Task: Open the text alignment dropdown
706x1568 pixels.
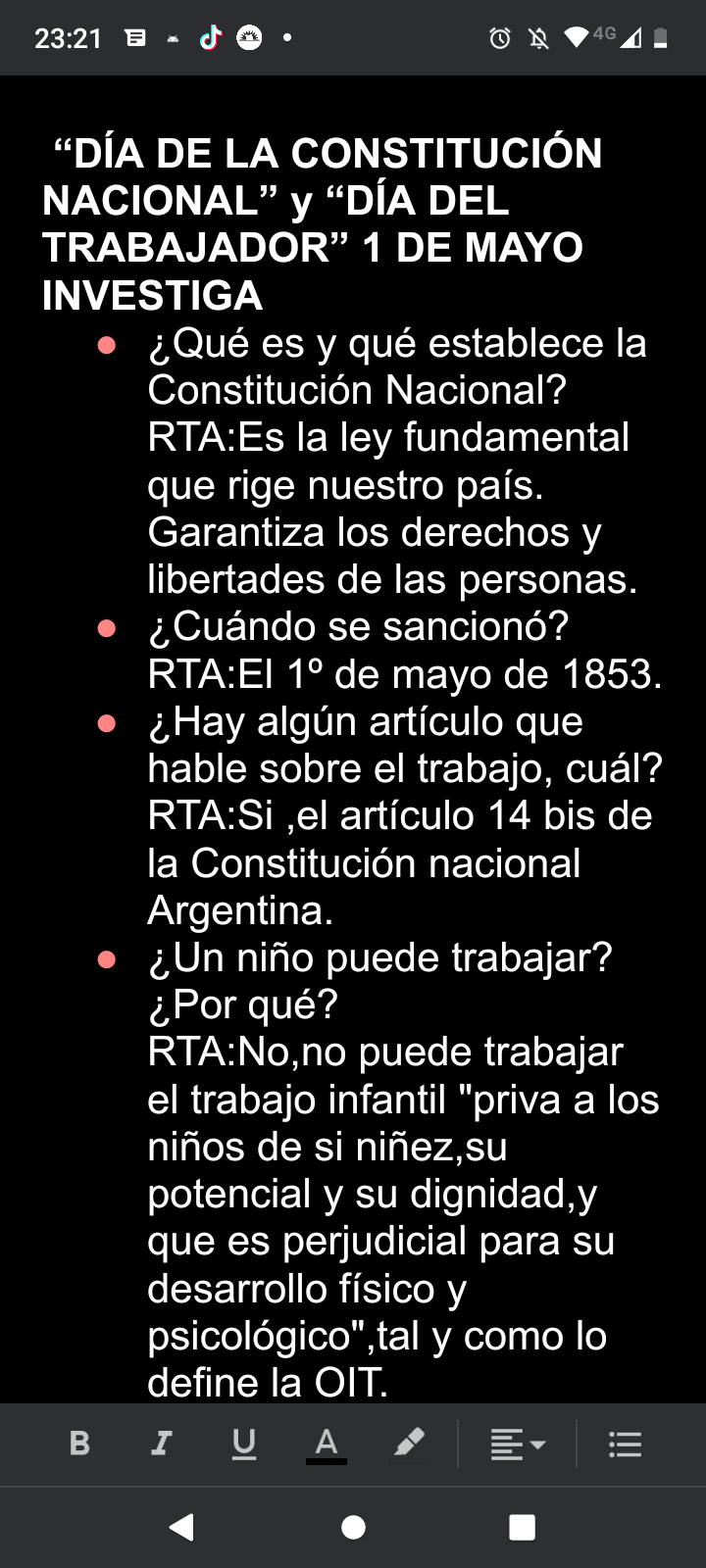Action: [x=517, y=1445]
